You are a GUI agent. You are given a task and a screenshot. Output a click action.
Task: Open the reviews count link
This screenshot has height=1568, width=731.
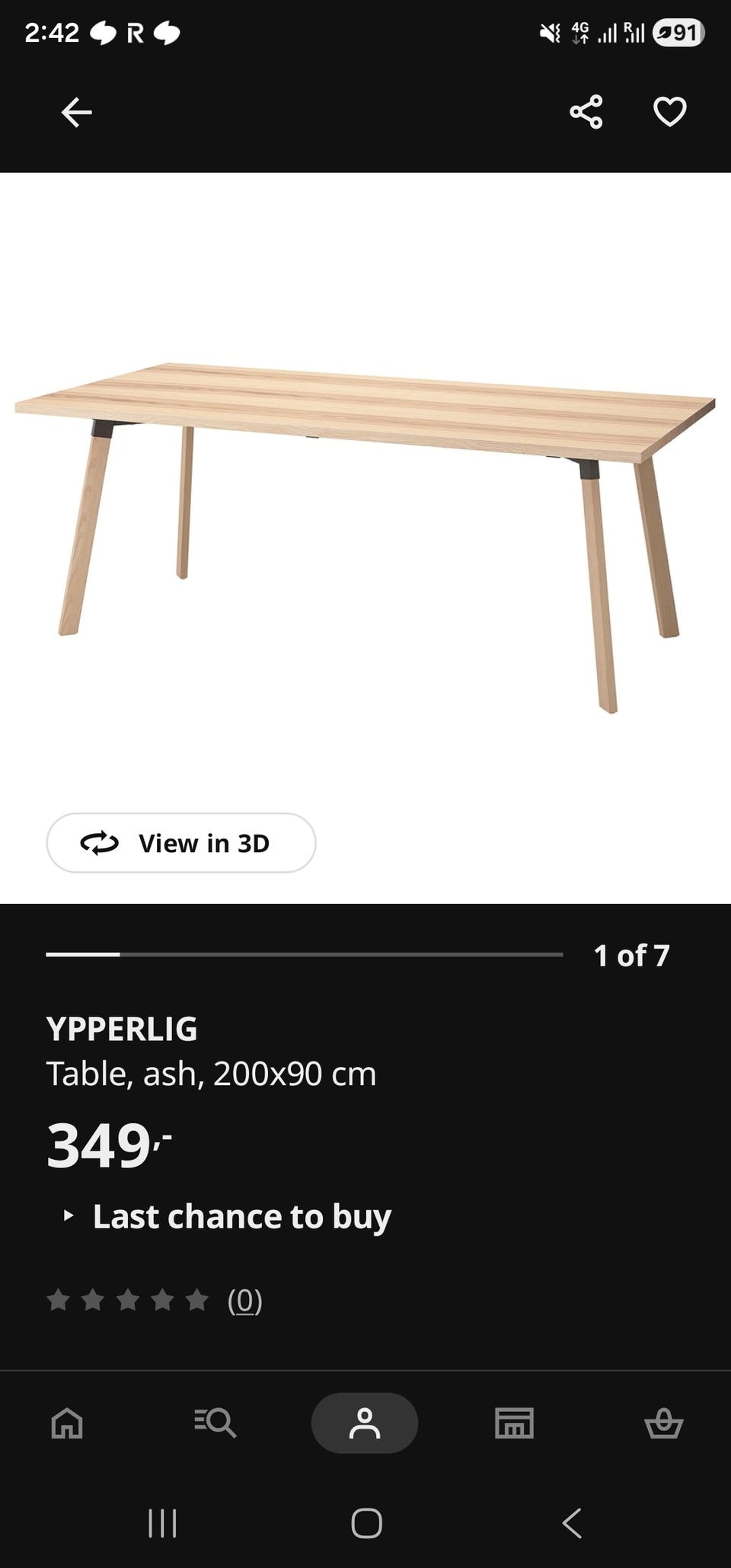[244, 1300]
